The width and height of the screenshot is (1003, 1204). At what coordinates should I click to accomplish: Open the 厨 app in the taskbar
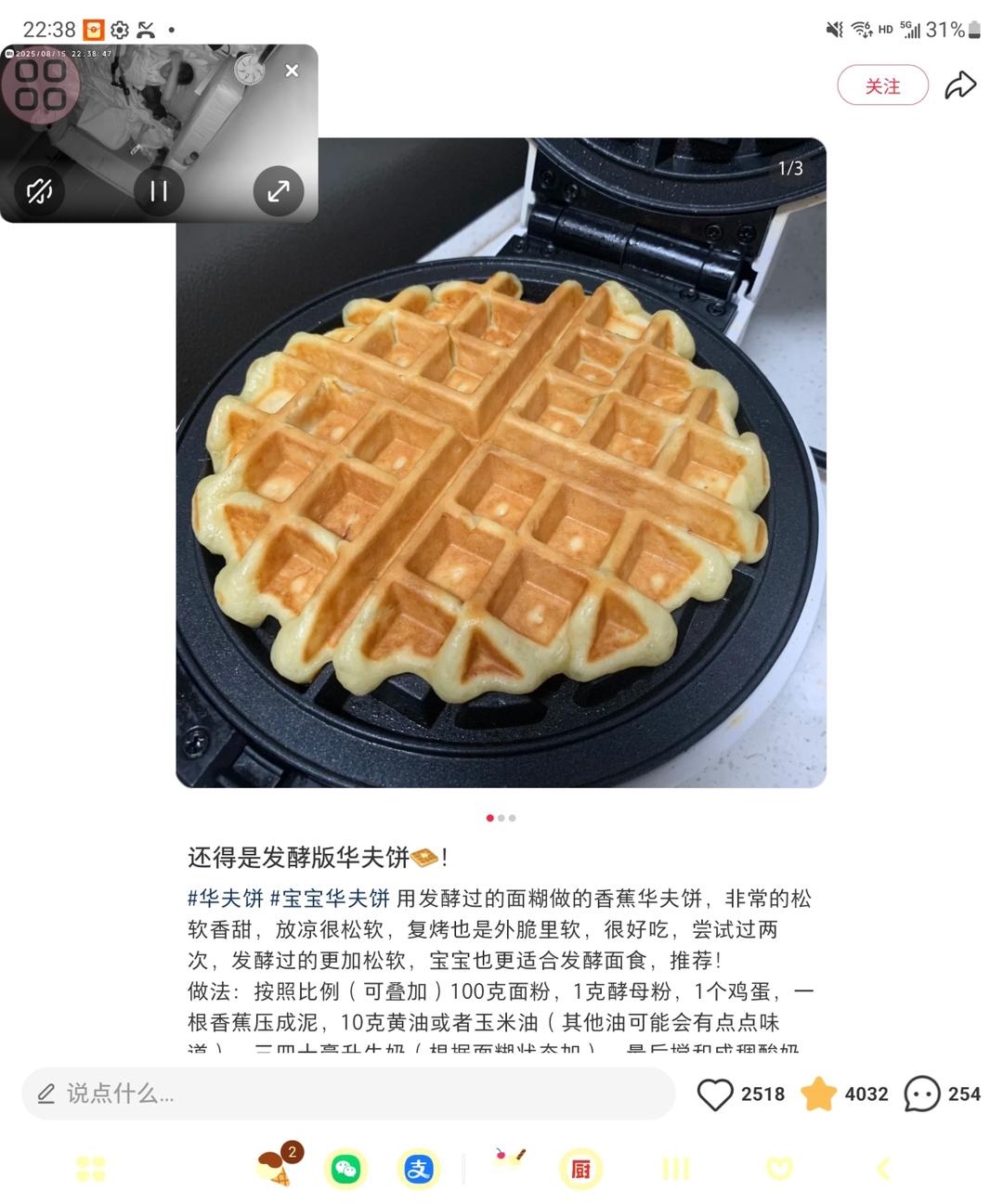coord(580,1169)
